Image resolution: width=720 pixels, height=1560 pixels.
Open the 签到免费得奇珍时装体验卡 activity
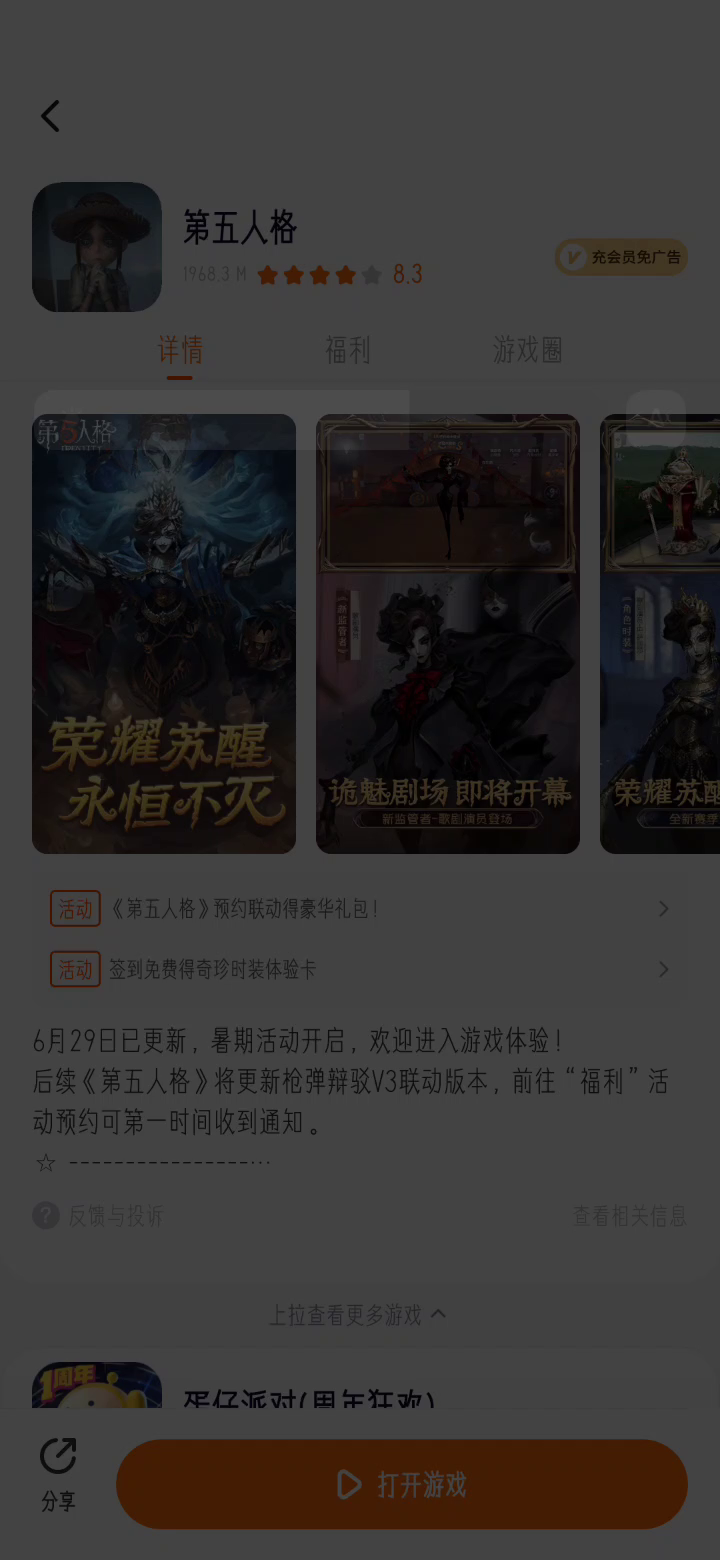click(x=360, y=970)
